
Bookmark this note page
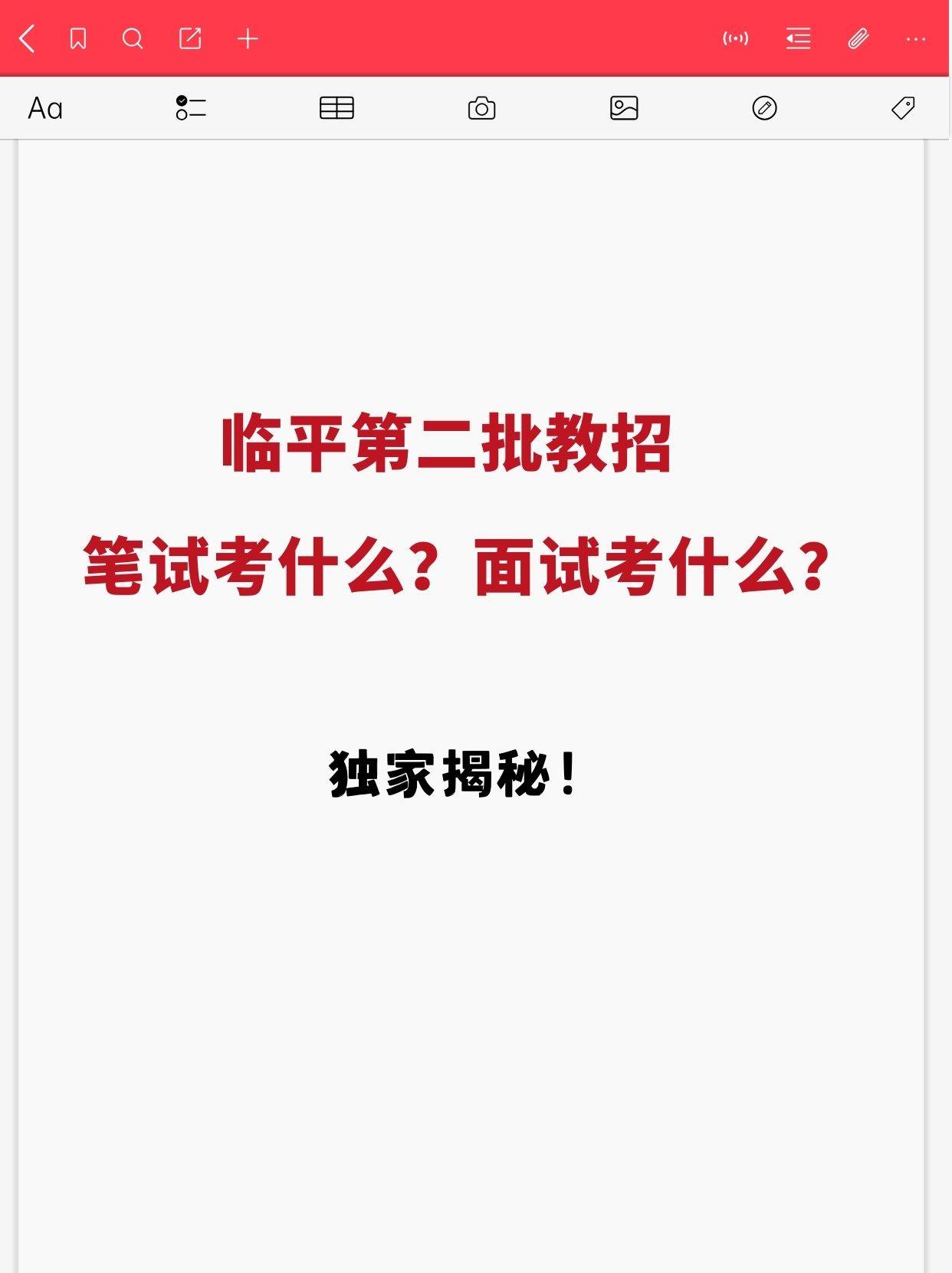[x=78, y=38]
